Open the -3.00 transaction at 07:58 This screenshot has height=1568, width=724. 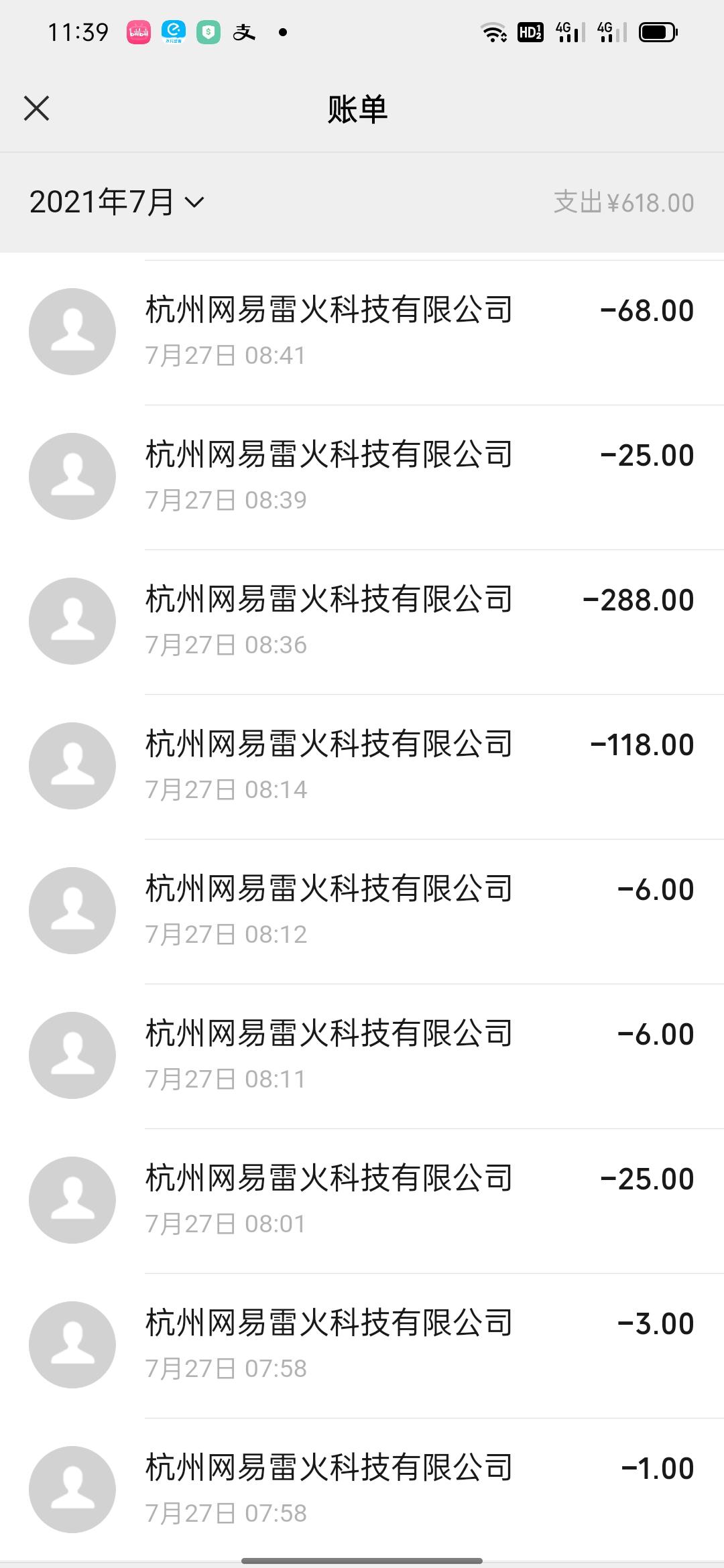[362, 1345]
